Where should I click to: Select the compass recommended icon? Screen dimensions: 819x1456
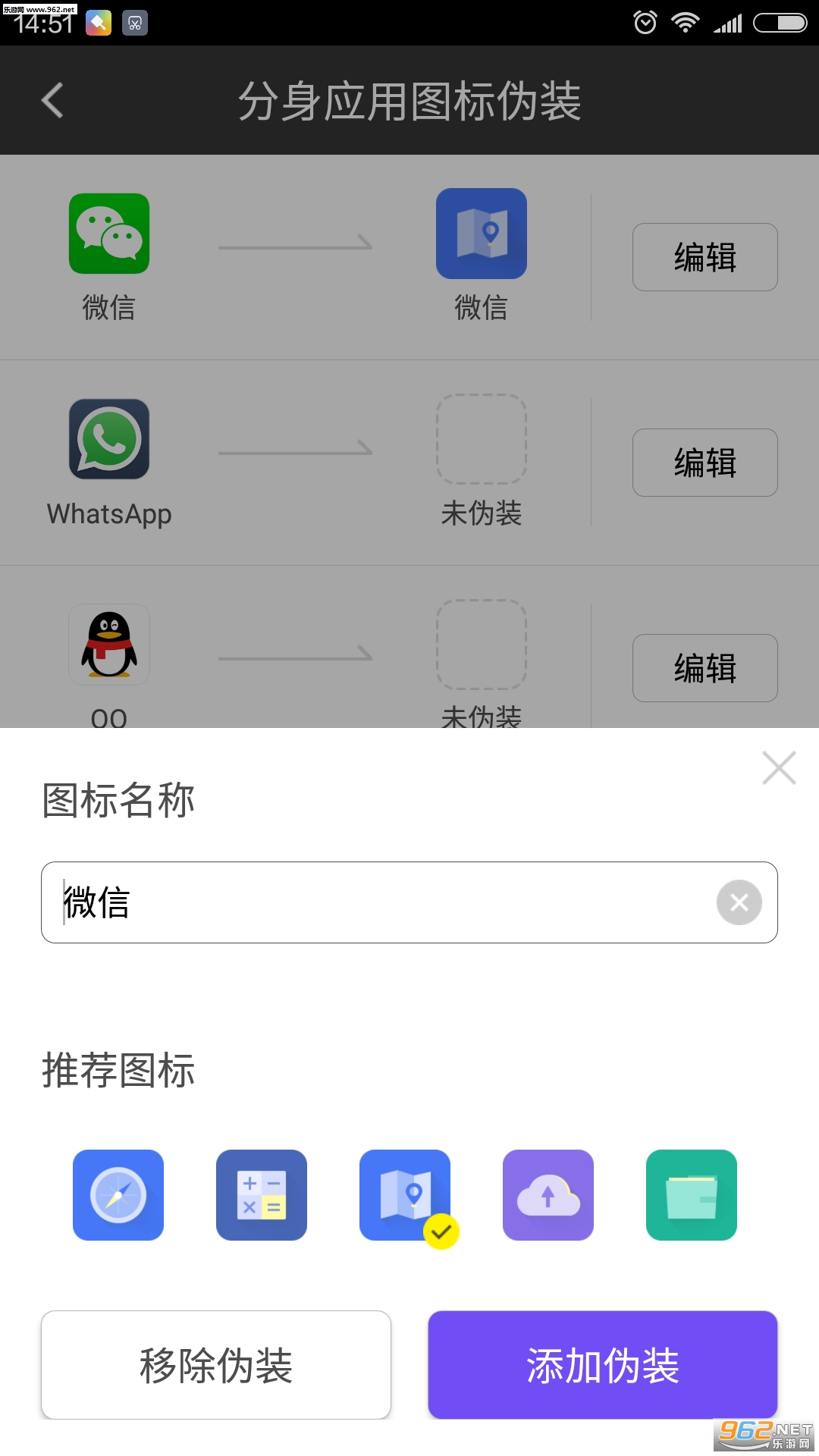point(118,1195)
